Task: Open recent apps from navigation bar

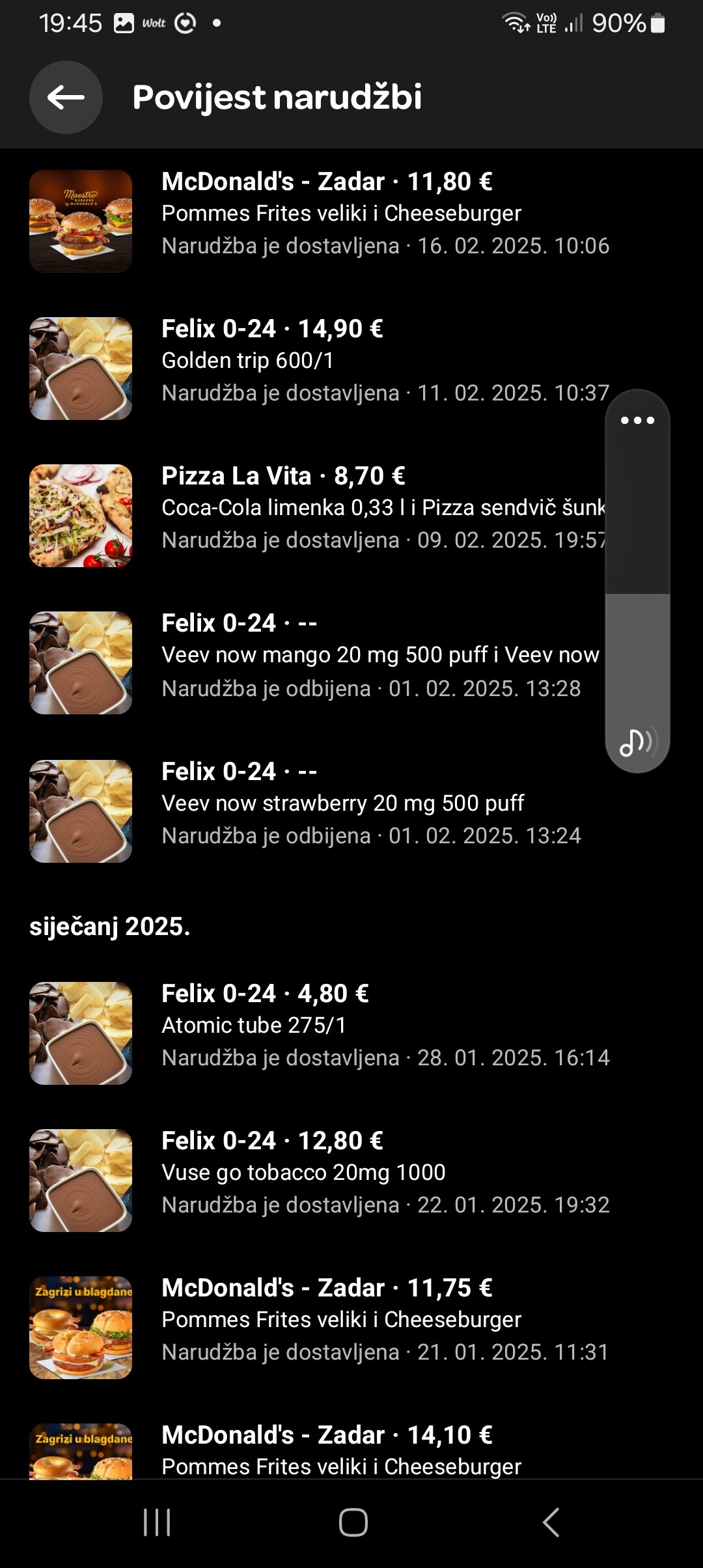Action: (157, 1522)
